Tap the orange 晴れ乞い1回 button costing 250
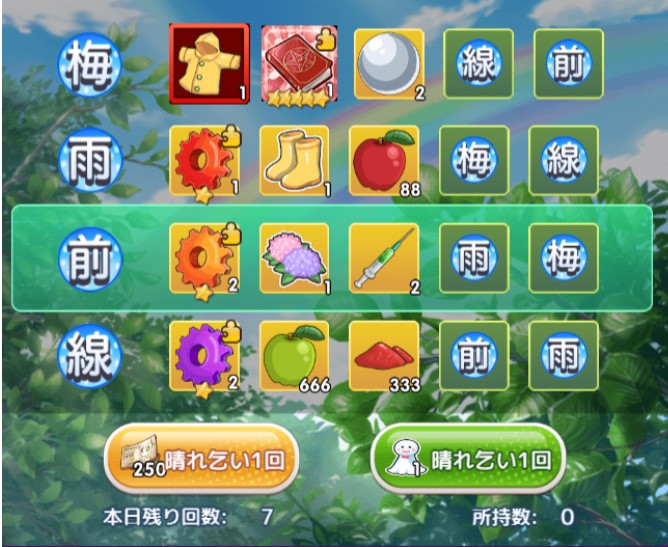This screenshot has width=668, height=547. tap(201, 460)
